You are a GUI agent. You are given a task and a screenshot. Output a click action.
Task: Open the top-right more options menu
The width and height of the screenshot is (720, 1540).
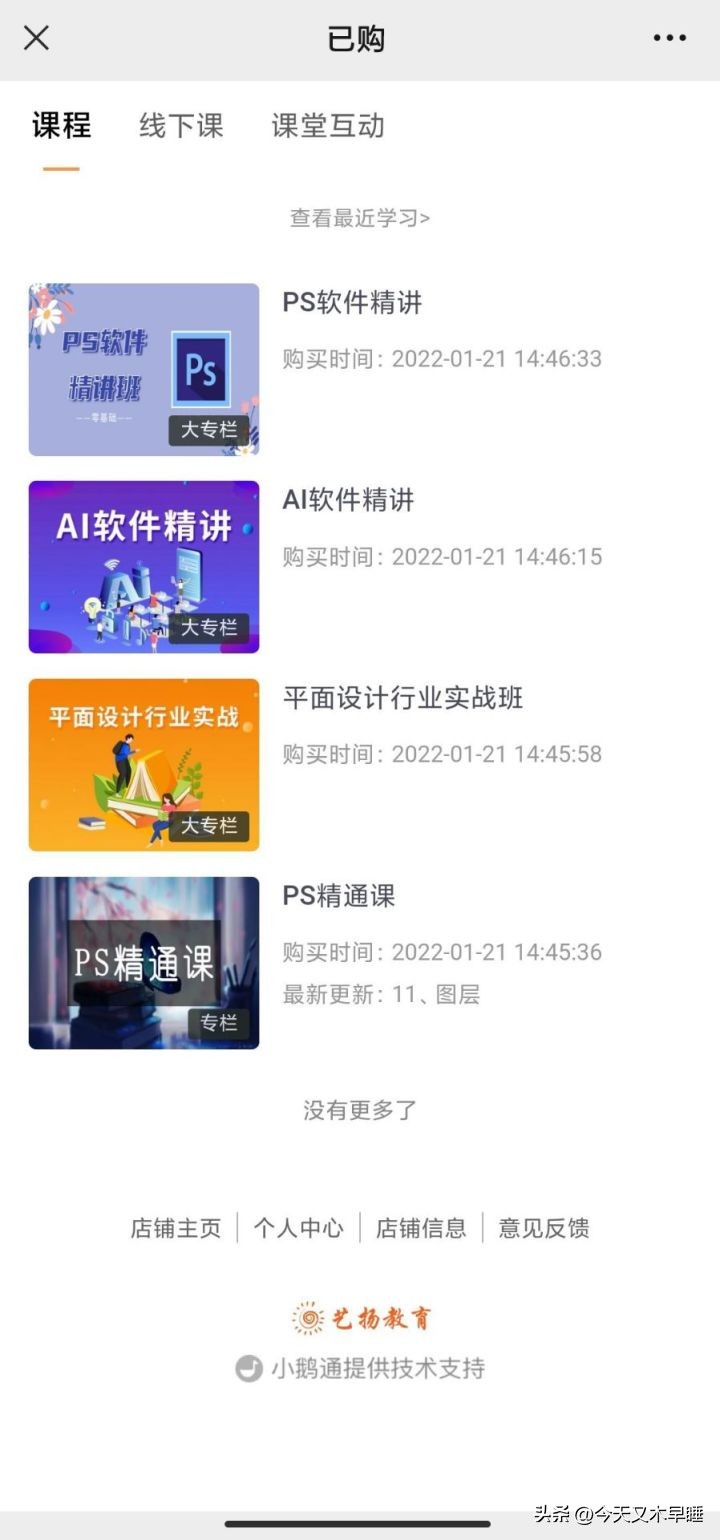[x=672, y=38]
